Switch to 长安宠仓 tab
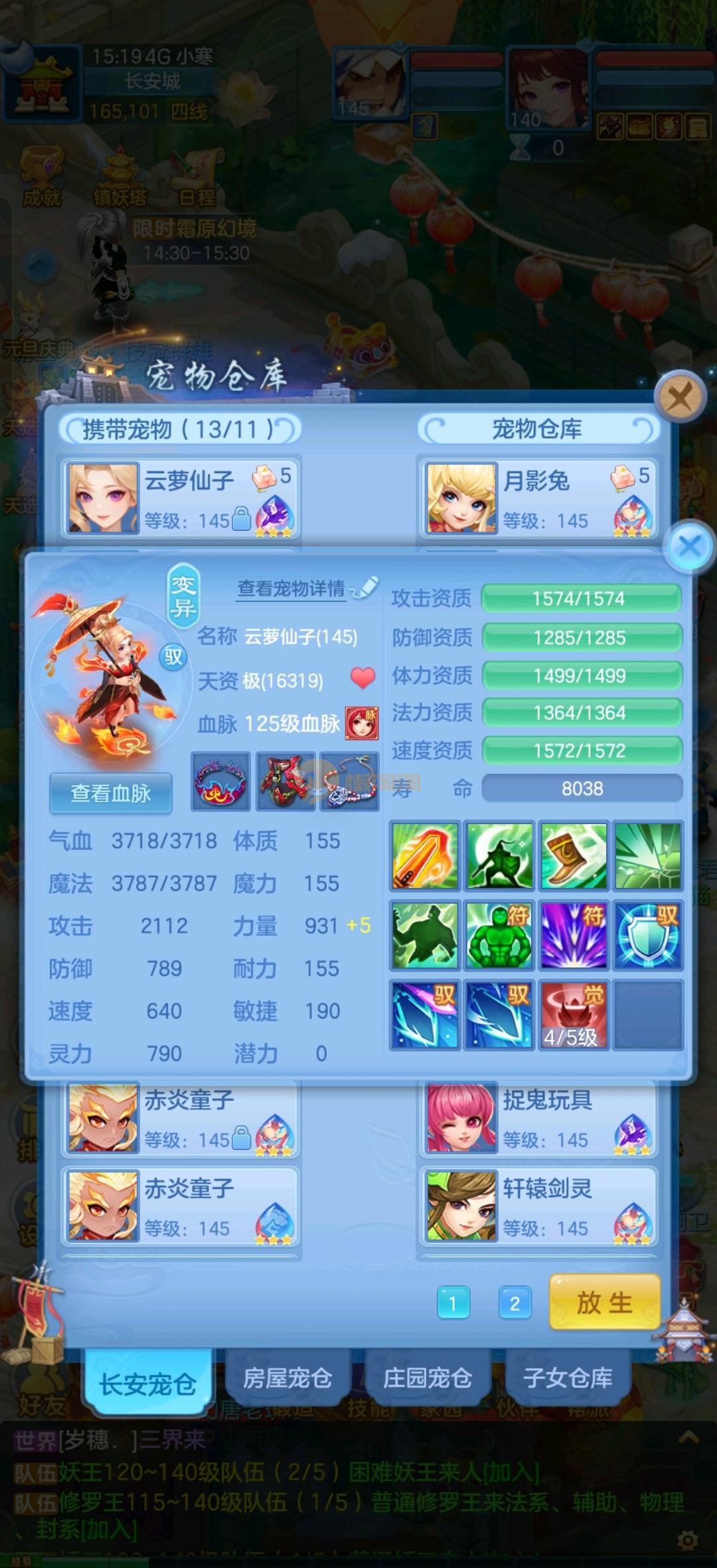 [x=147, y=1384]
